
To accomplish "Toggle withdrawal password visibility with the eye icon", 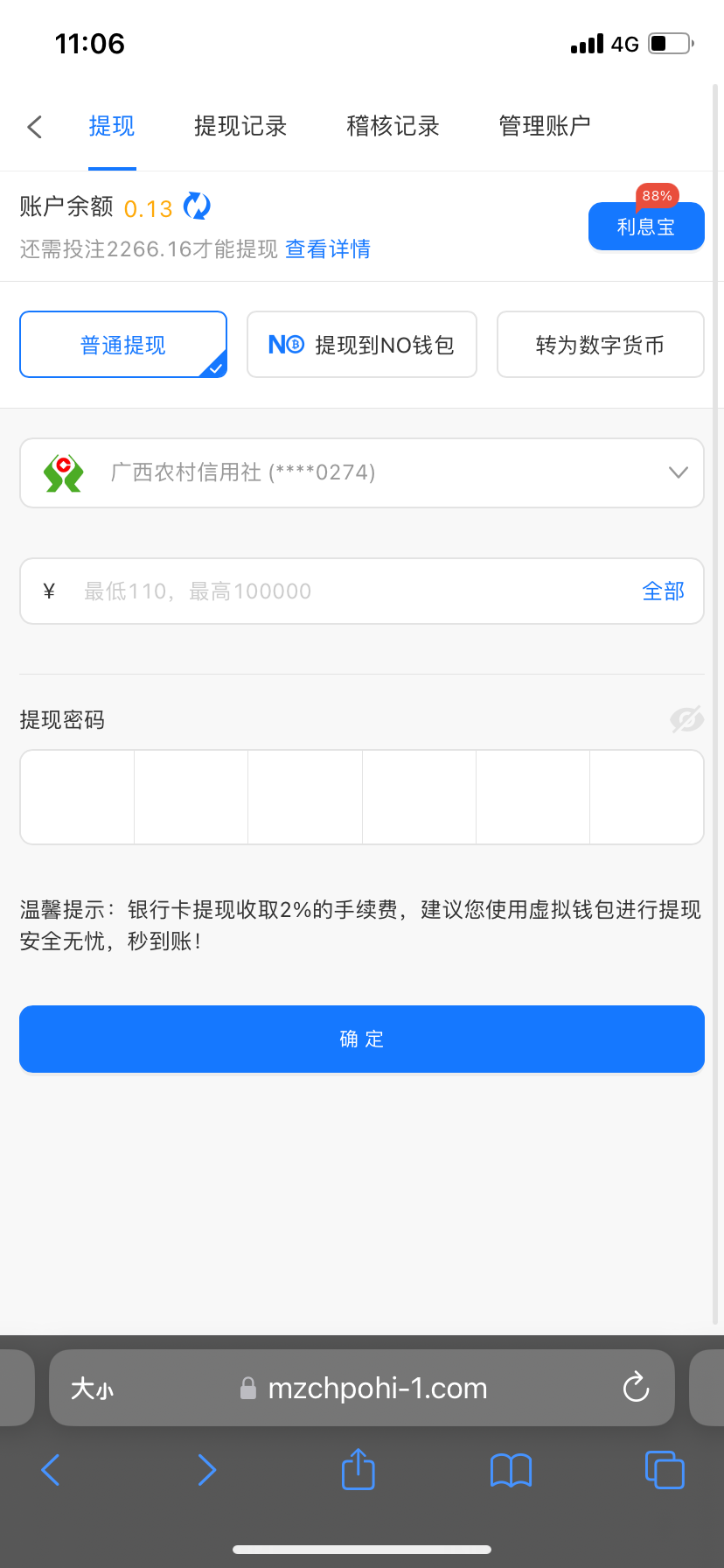I will [686, 719].
